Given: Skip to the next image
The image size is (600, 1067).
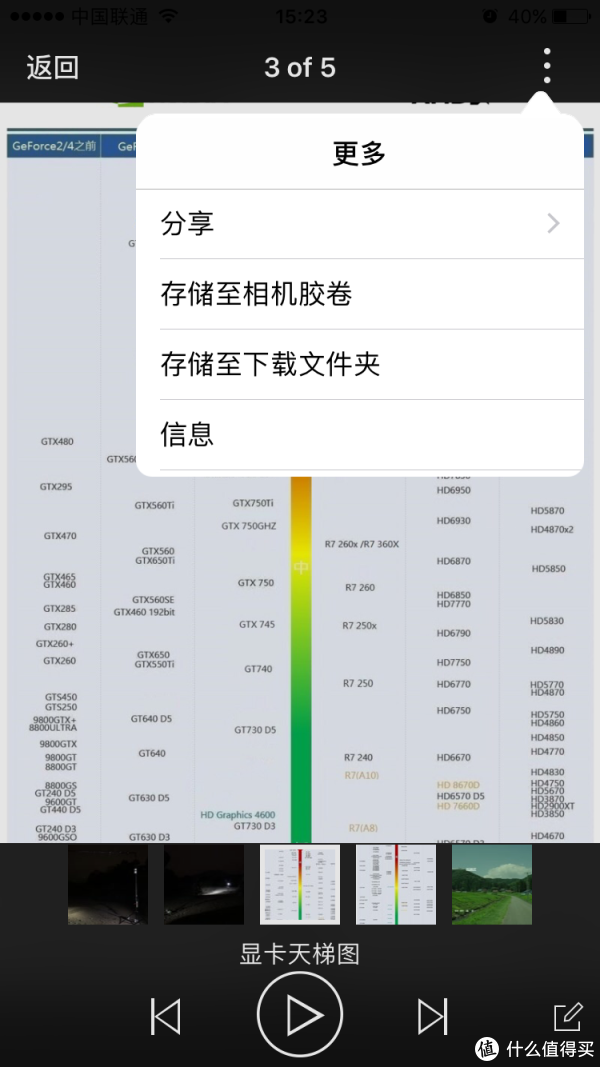Looking at the screenshot, I should point(432,1017).
